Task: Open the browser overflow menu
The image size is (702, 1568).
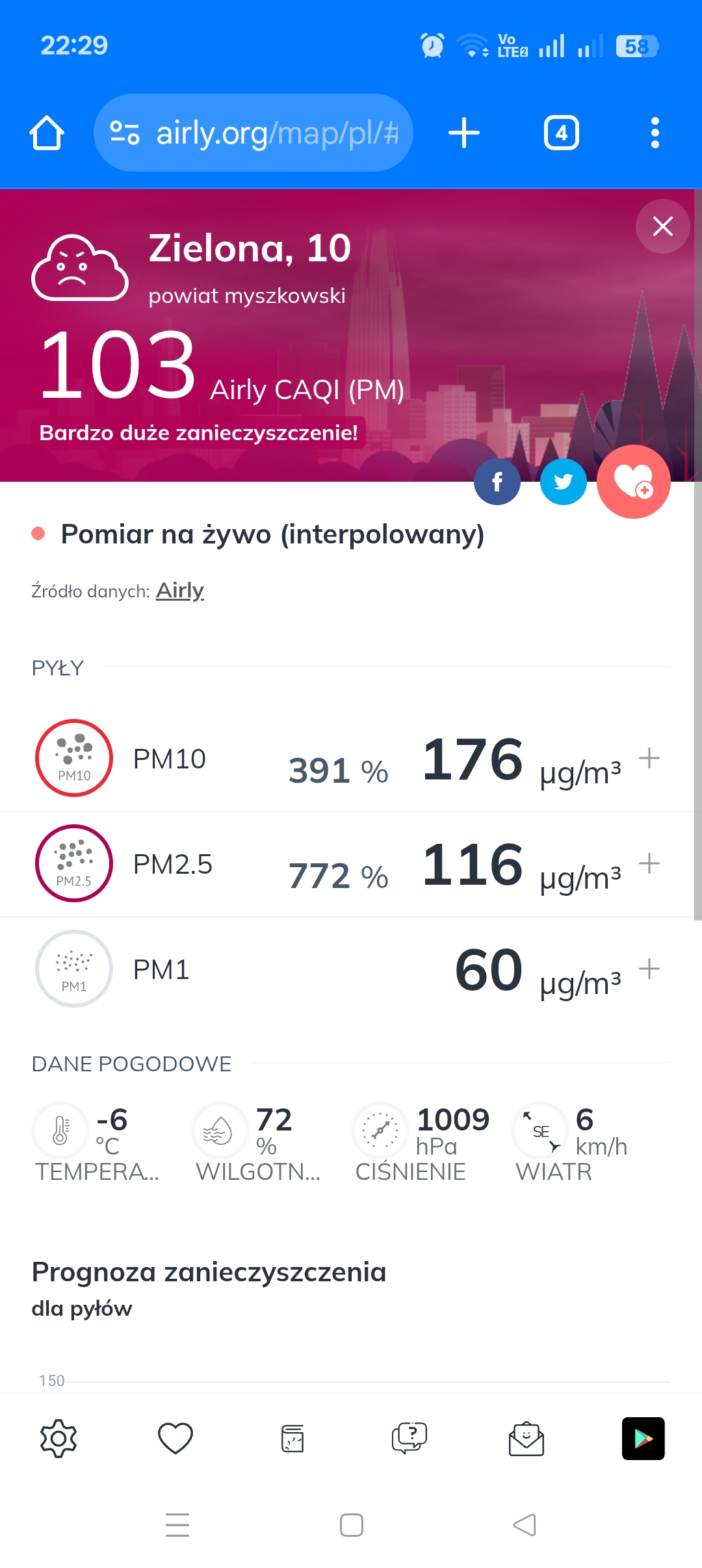Action: (x=655, y=133)
